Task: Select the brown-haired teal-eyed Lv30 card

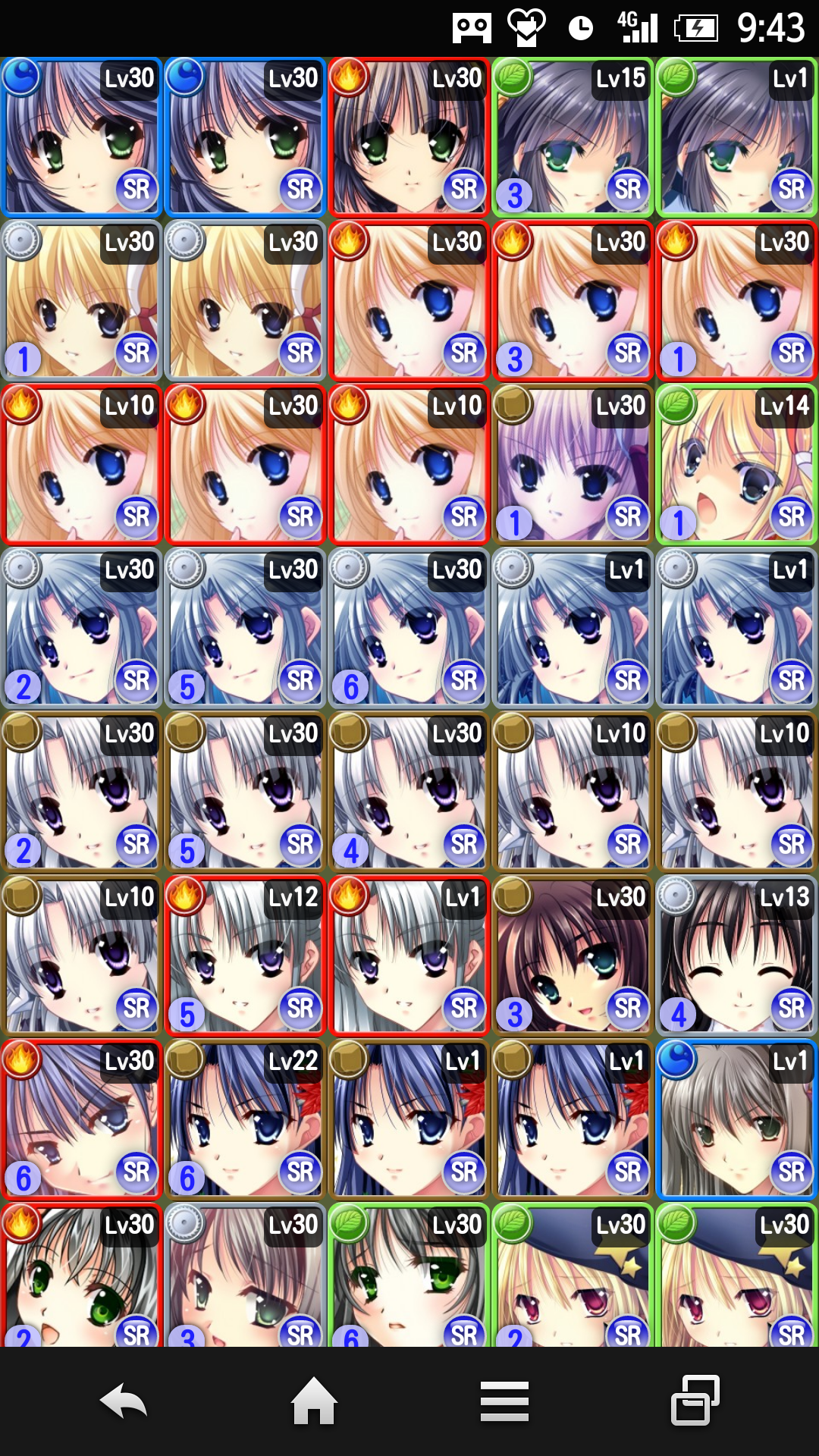Action: 573,957
